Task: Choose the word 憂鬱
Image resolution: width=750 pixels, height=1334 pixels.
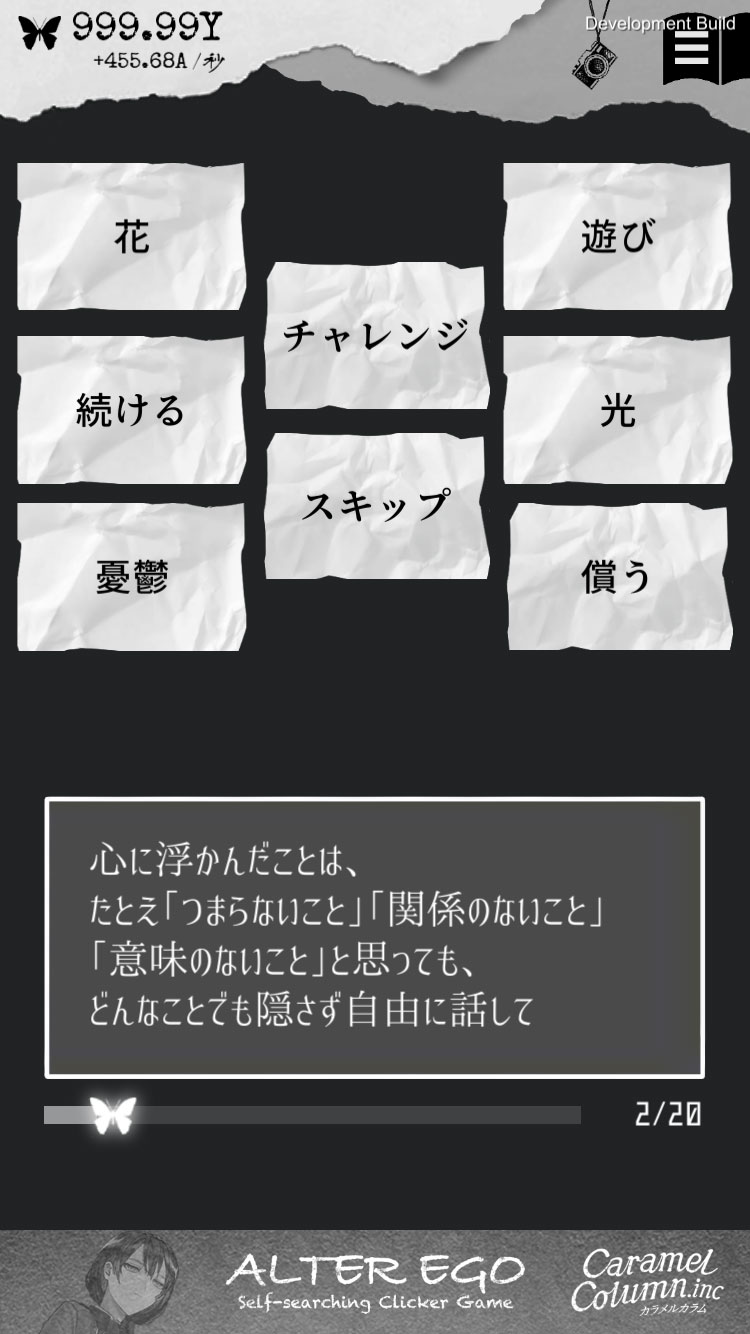Action: tap(131, 578)
